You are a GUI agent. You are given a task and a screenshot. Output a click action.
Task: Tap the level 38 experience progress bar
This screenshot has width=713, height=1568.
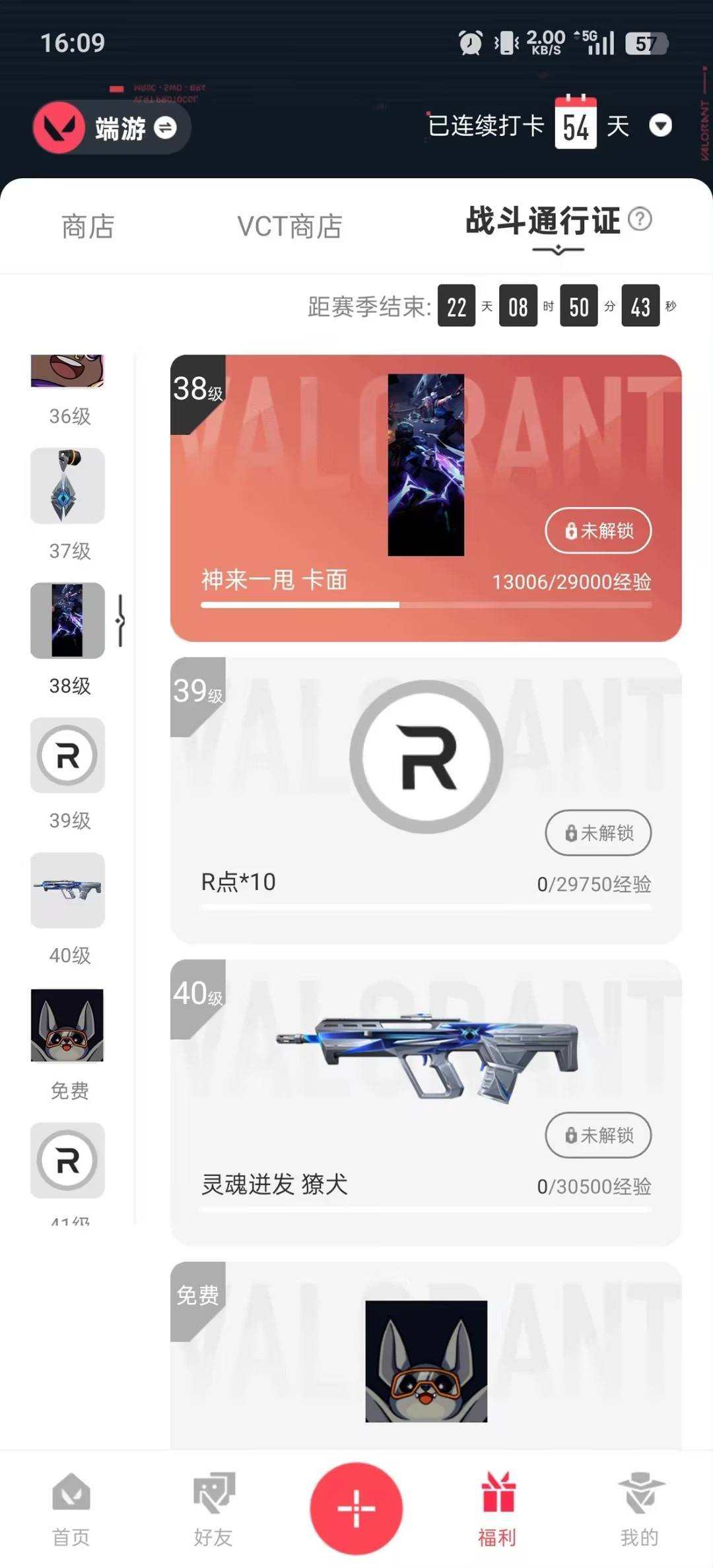coord(425,604)
